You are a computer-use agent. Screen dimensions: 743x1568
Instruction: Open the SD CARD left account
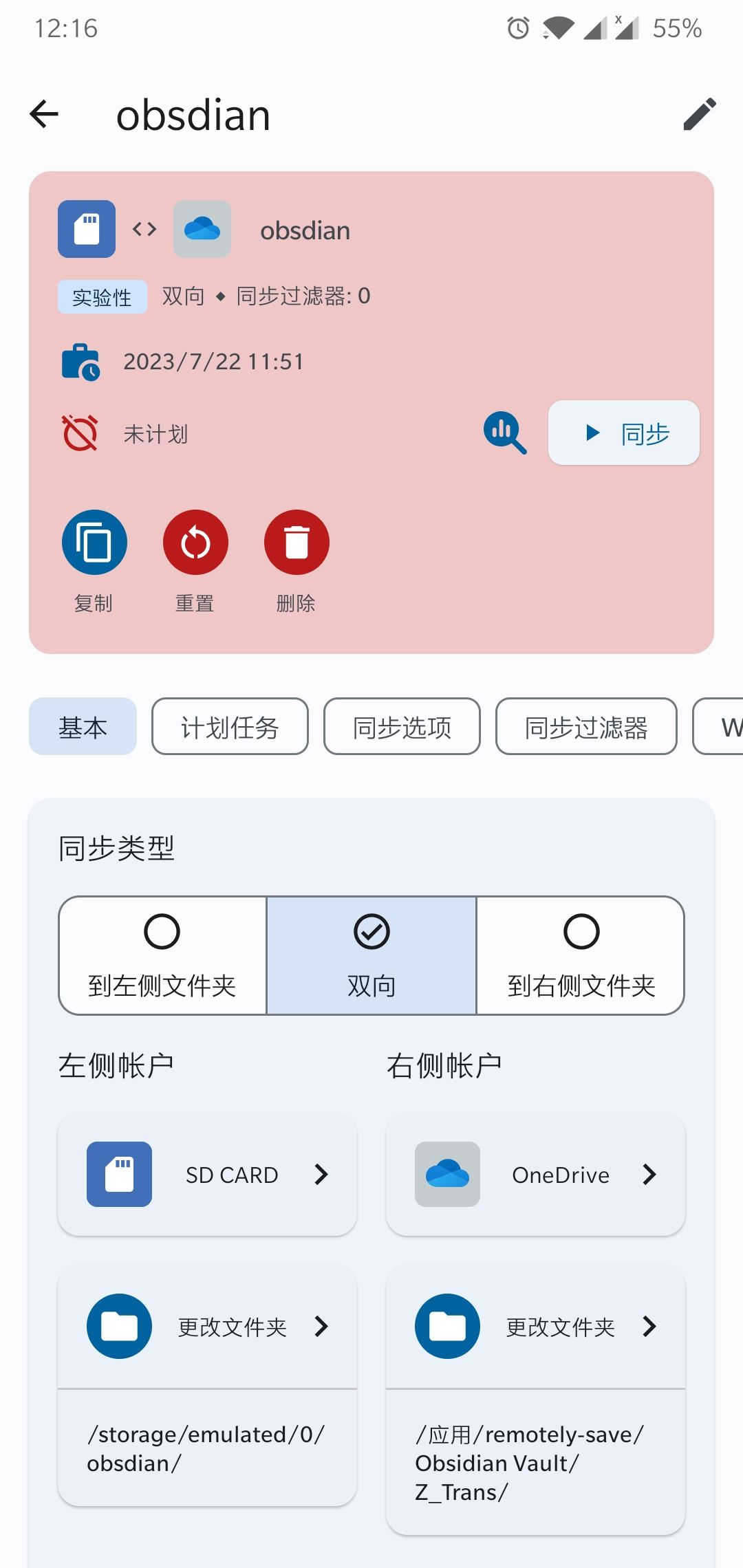click(207, 1175)
